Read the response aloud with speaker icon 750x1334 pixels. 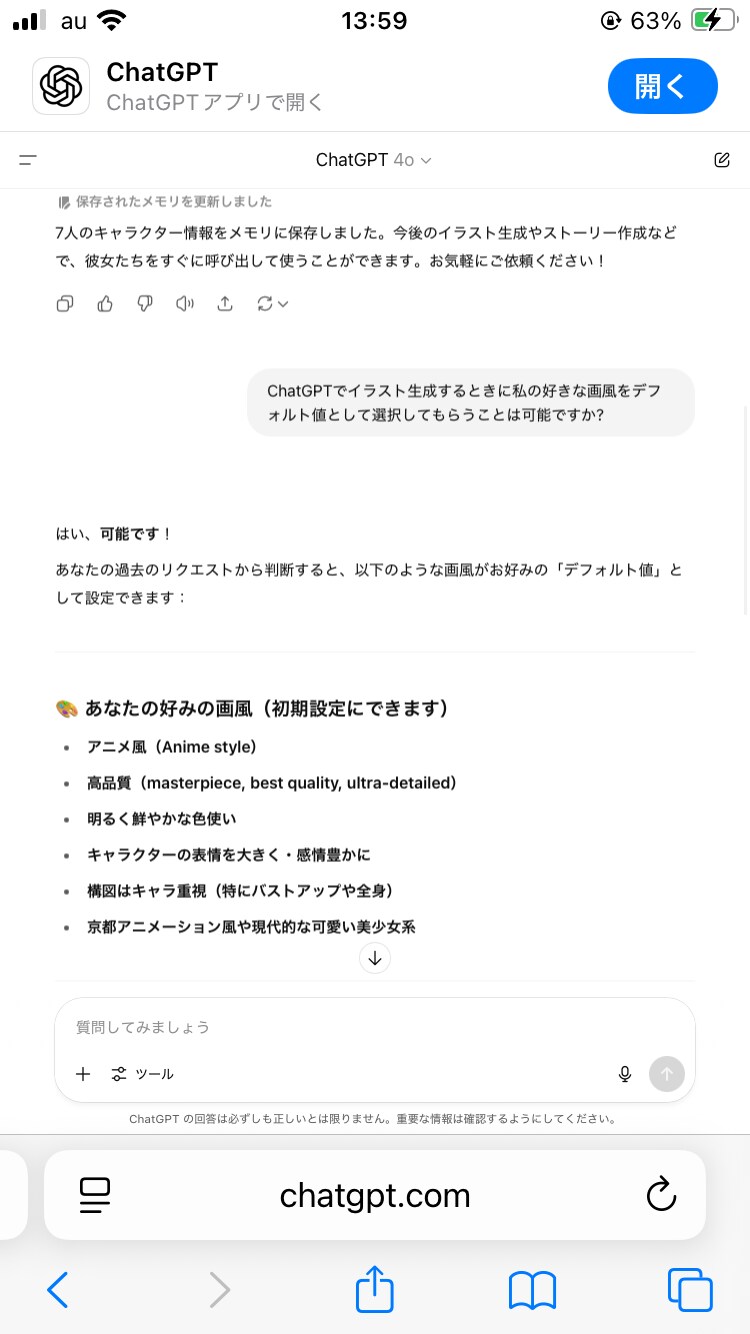[x=185, y=304]
